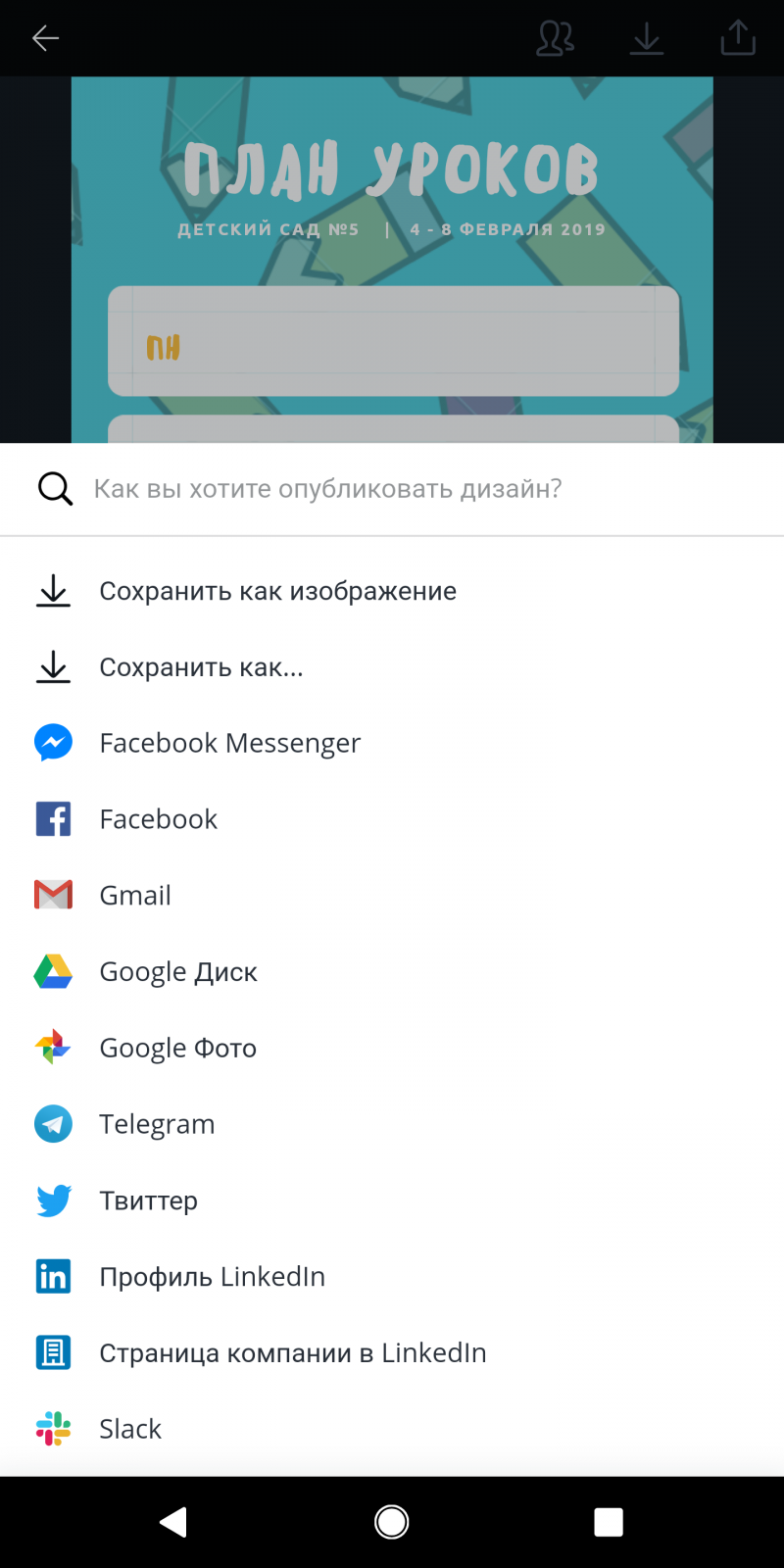784x1568 pixels.
Task: Open the system recent apps button
Action: click(609, 1522)
